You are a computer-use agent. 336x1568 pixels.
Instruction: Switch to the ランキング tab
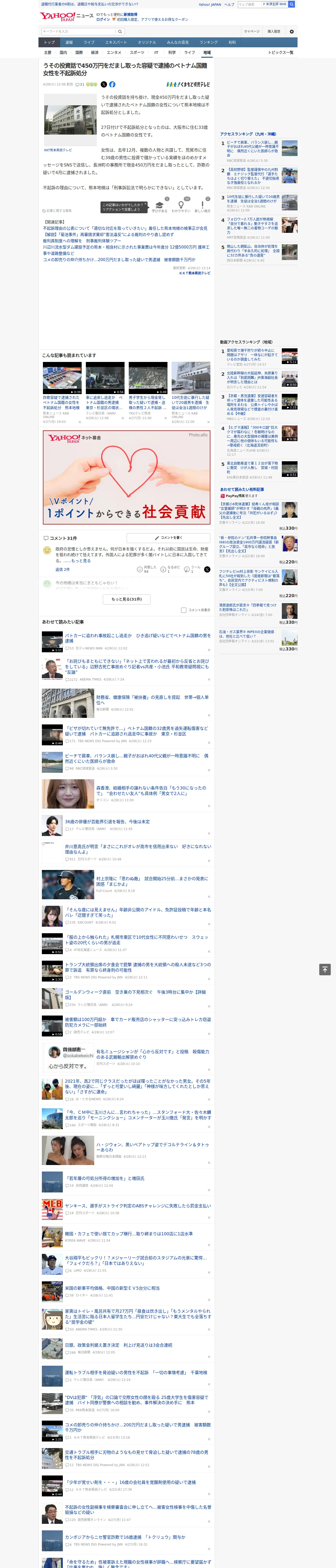coord(209,43)
